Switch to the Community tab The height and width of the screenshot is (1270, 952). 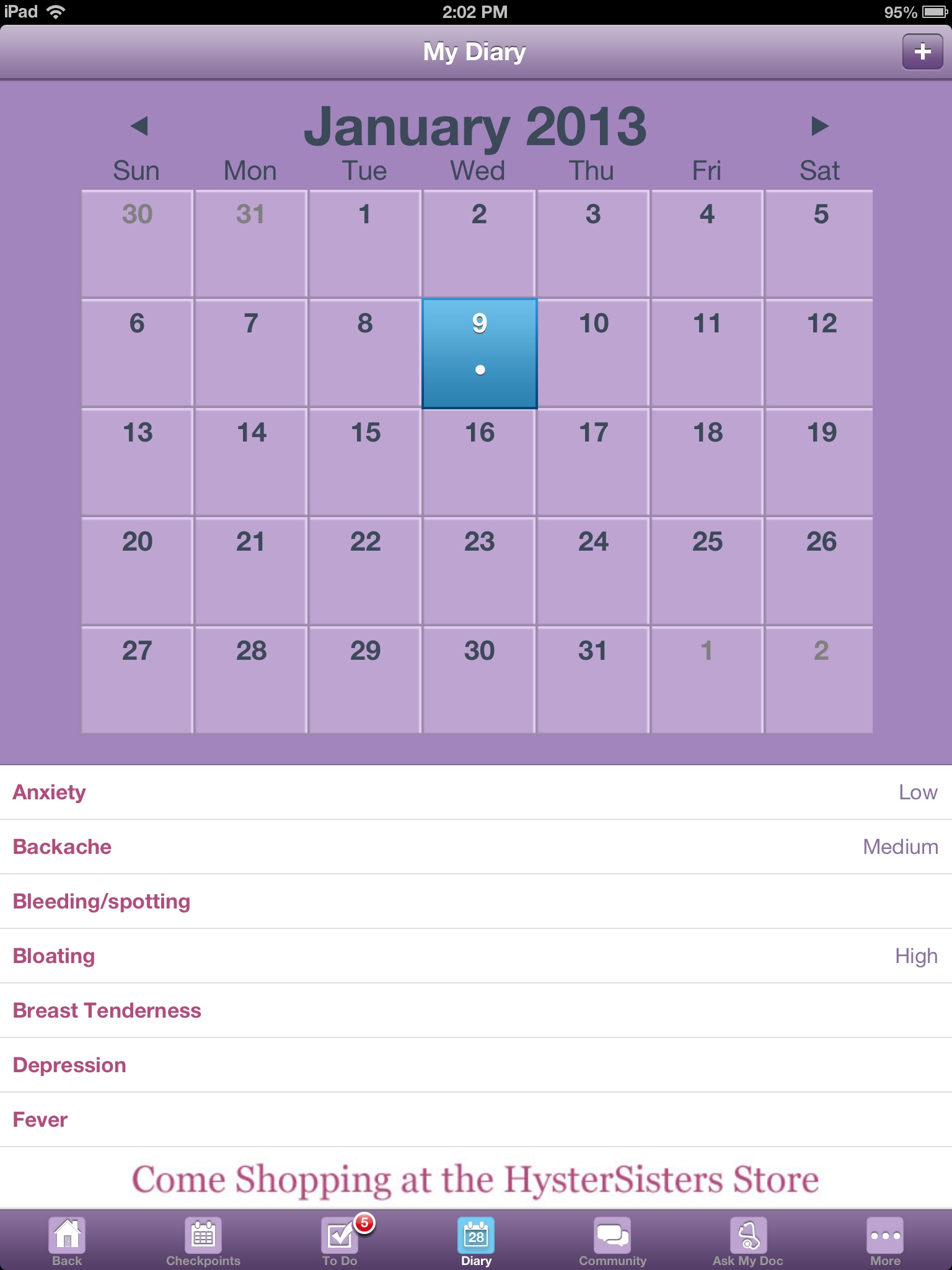612,1241
